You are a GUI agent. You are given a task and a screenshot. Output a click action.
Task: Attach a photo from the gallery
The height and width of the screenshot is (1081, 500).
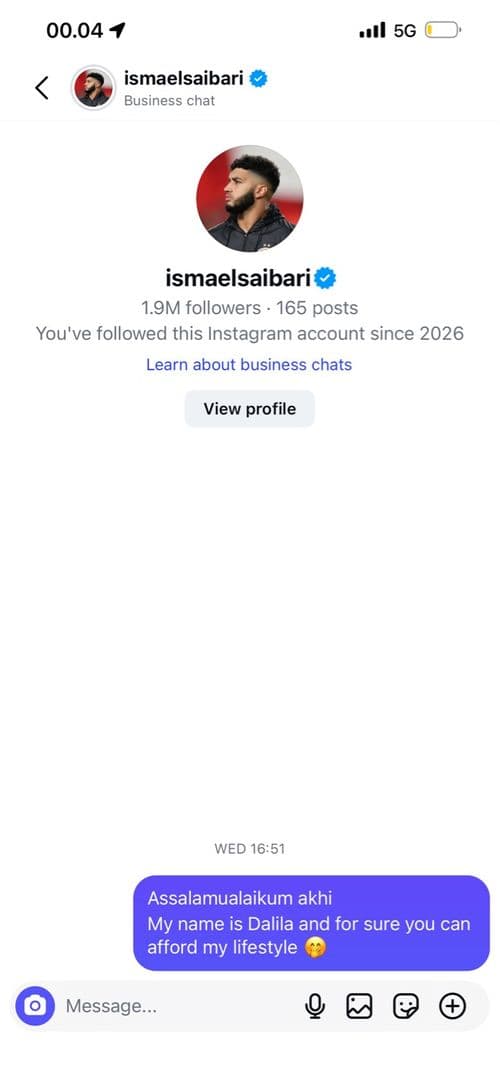pos(359,1007)
